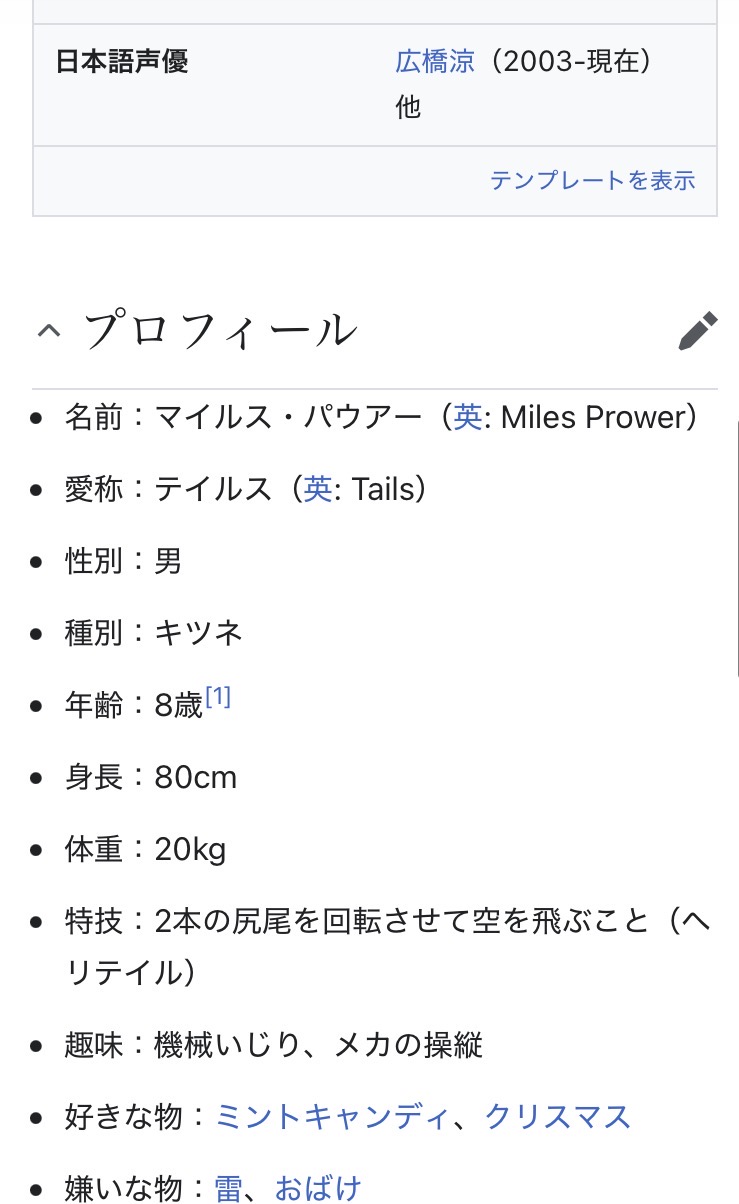
Task: Tap the テンプレートを表示 link
Action: click(593, 181)
